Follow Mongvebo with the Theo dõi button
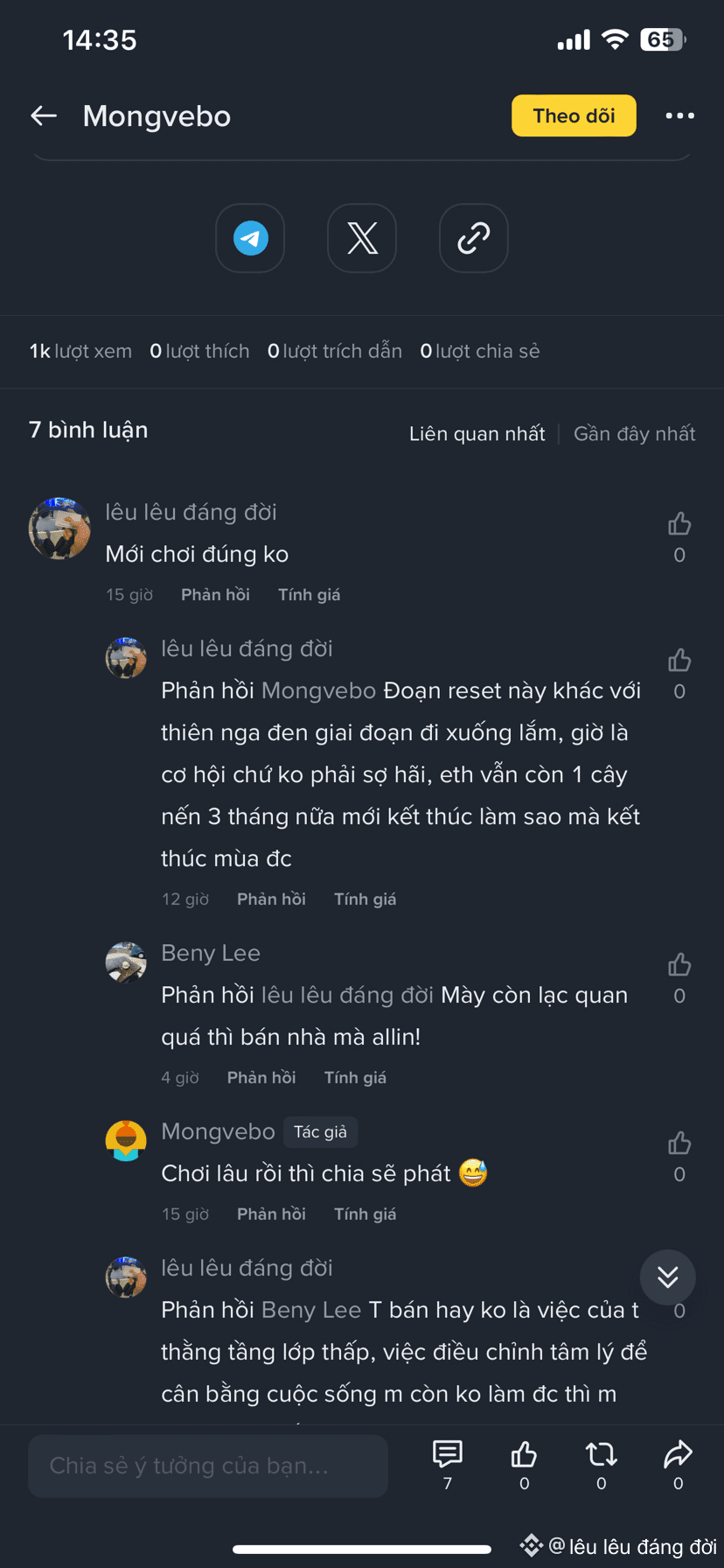Viewport: 724px width, 1568px height. (574, 115)
